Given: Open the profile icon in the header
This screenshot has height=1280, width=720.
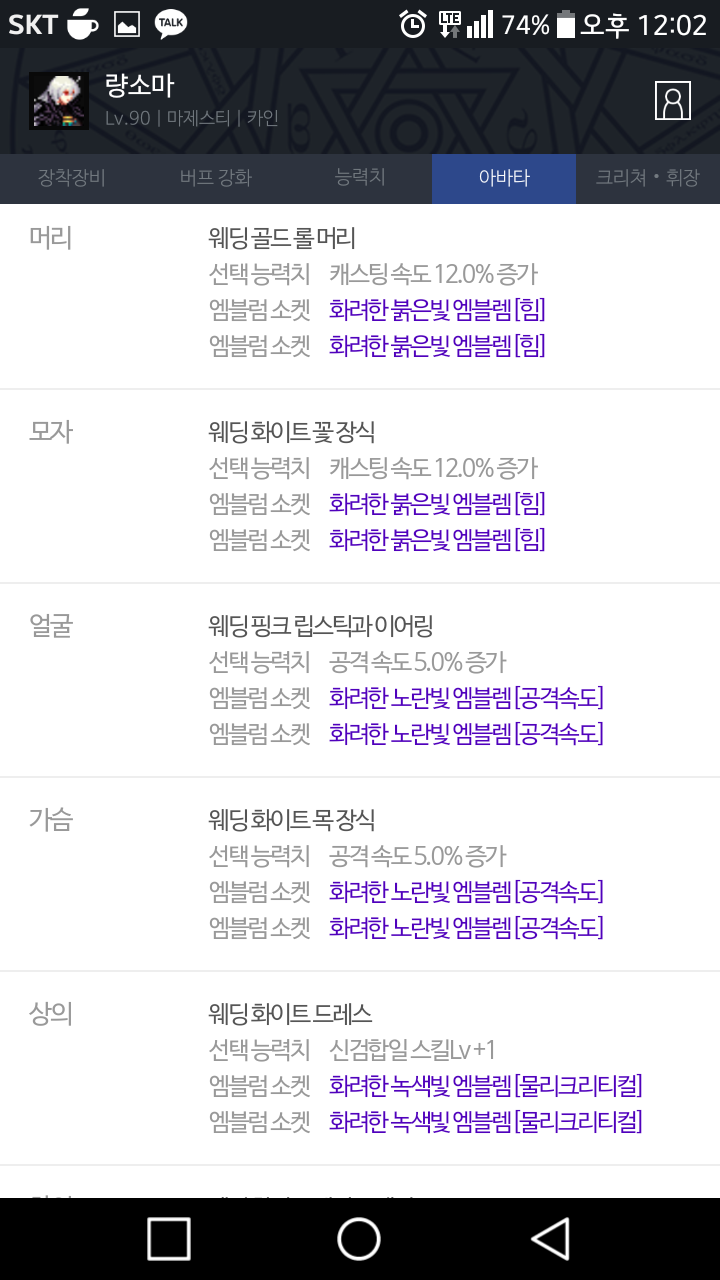Looking at the screenshot, I should pos(673,101).
